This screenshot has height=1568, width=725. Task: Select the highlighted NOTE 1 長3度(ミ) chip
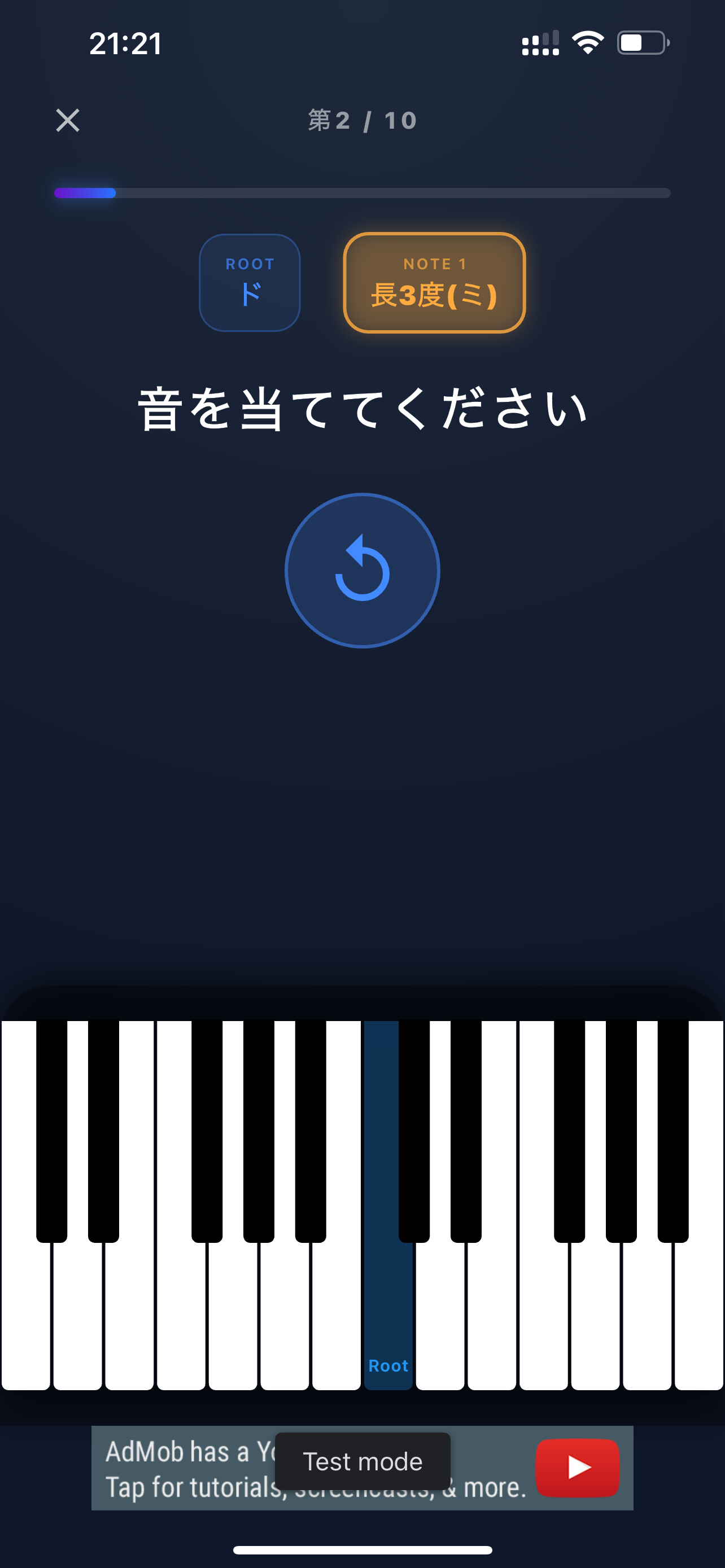click(434, 281)
